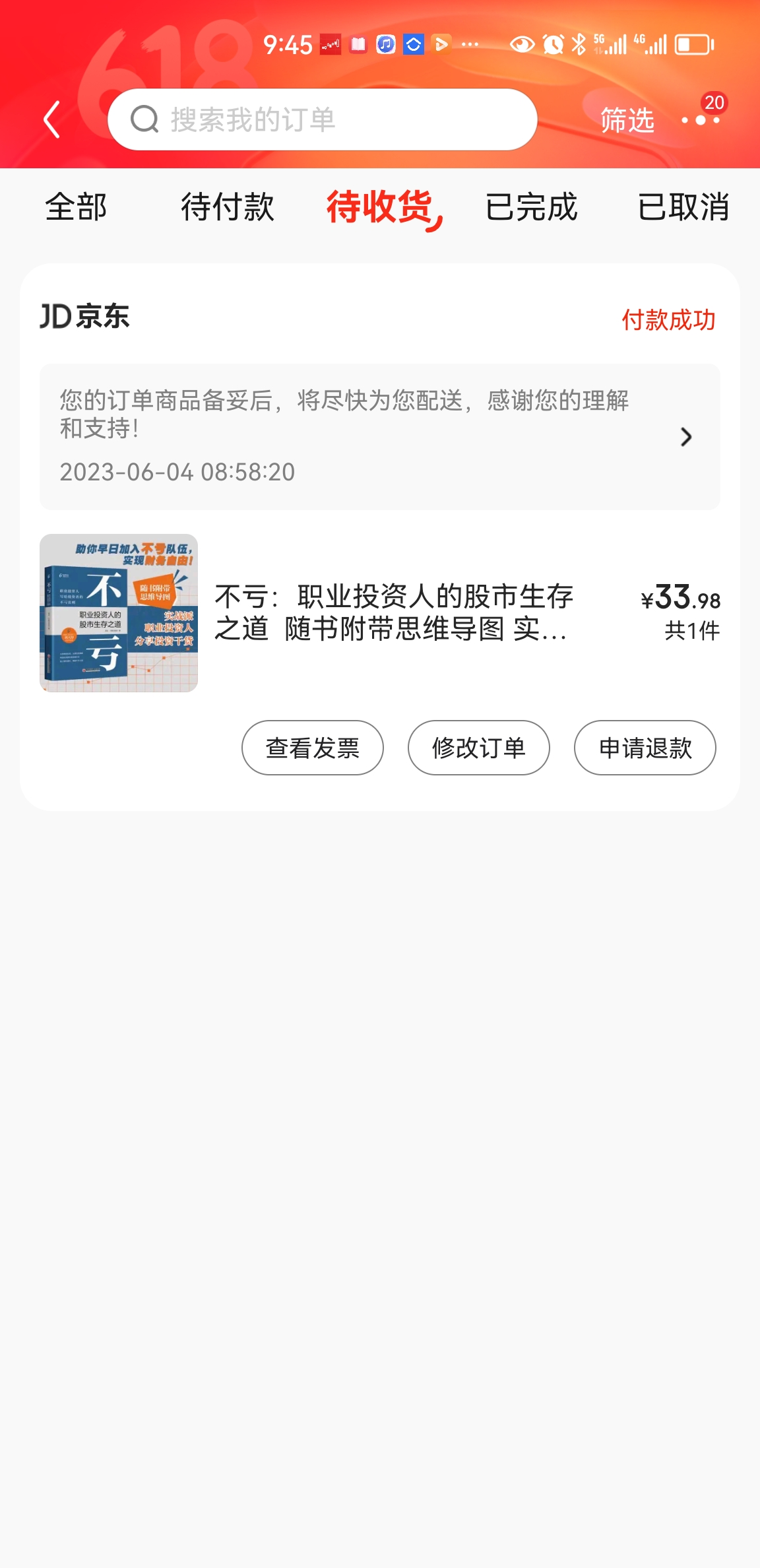The height and width of the screenshot is (1568, 760).
Task: Open the delivery status message details
Action: pos(379,436)
